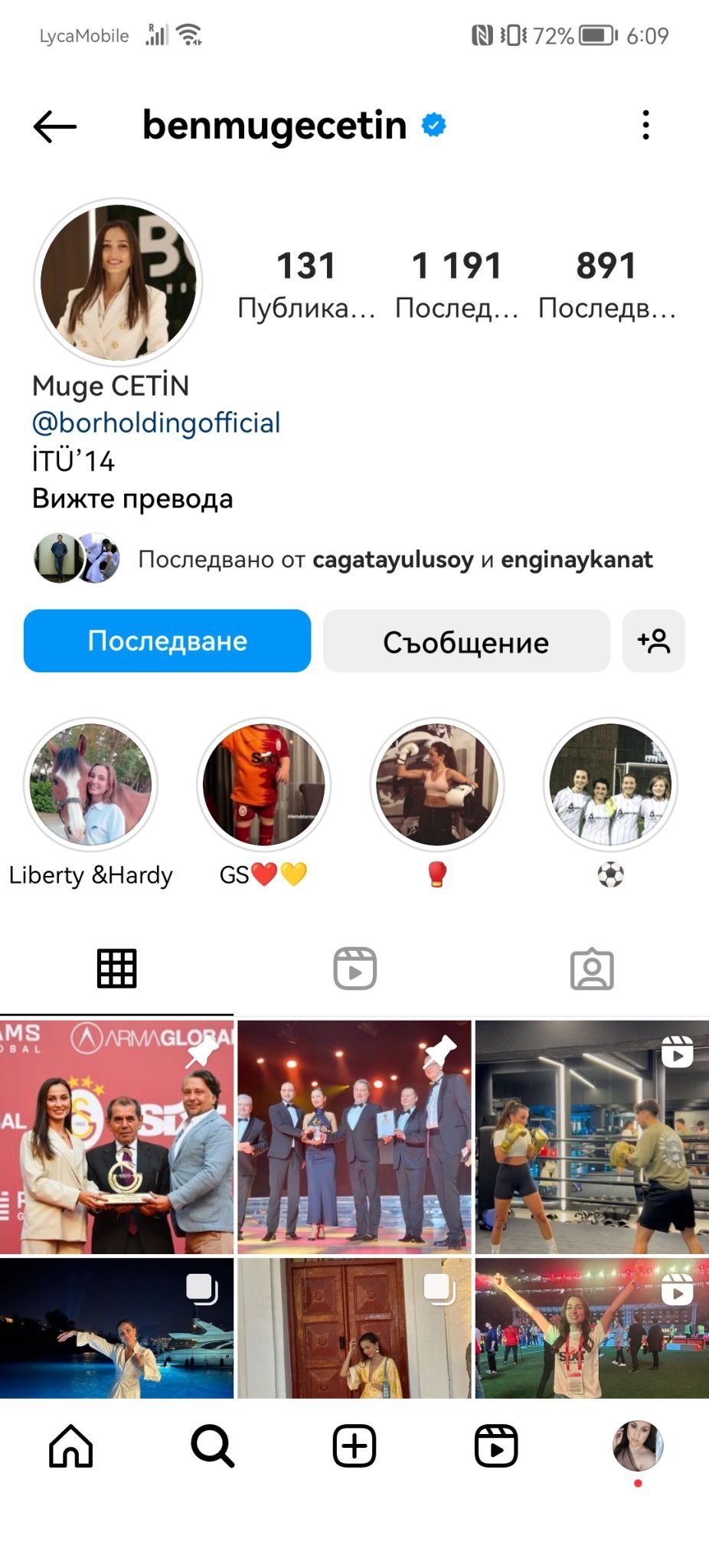
Task: Open the boxing glove story highlight
Action: click(x=436, y=785)
